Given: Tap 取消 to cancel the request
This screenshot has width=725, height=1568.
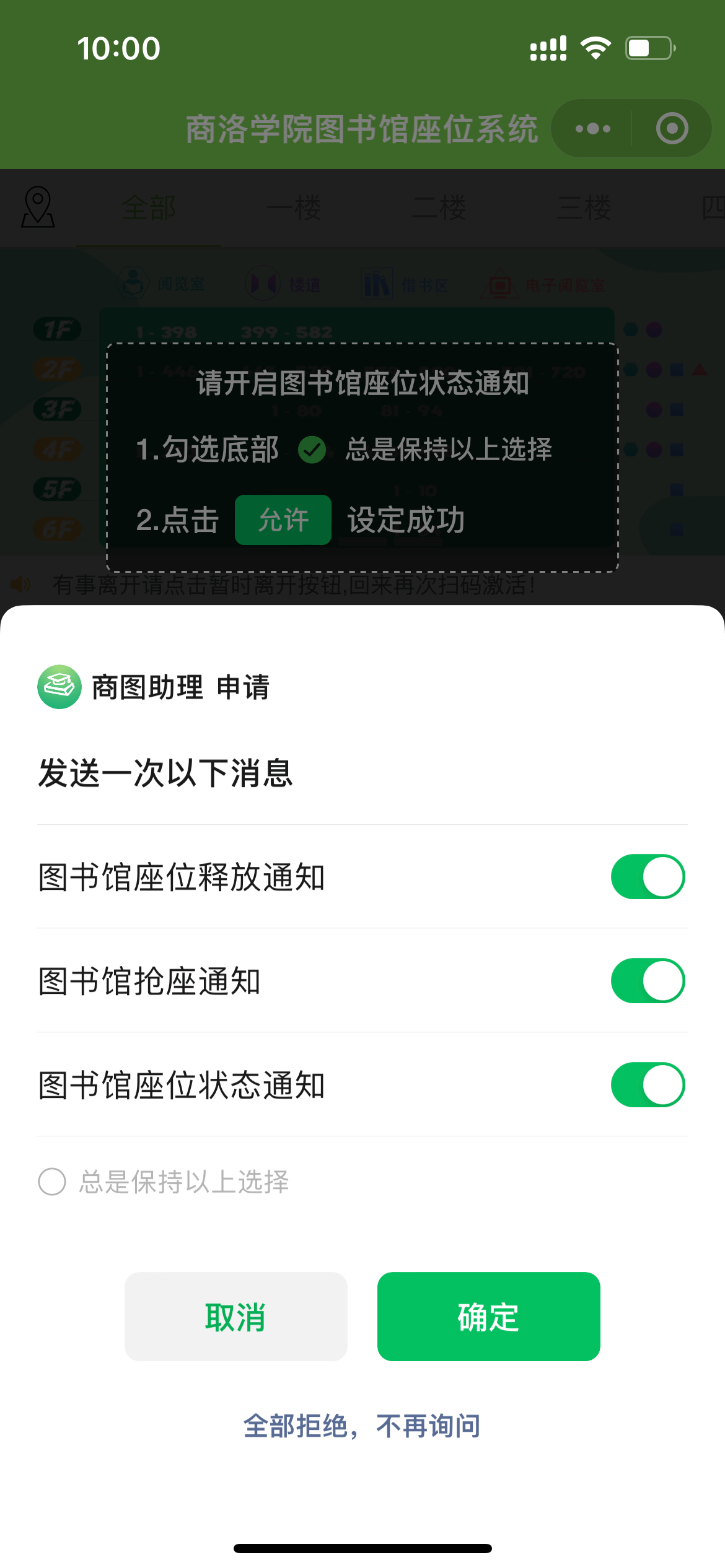Looking at the screenshot, I should 235,1317.
